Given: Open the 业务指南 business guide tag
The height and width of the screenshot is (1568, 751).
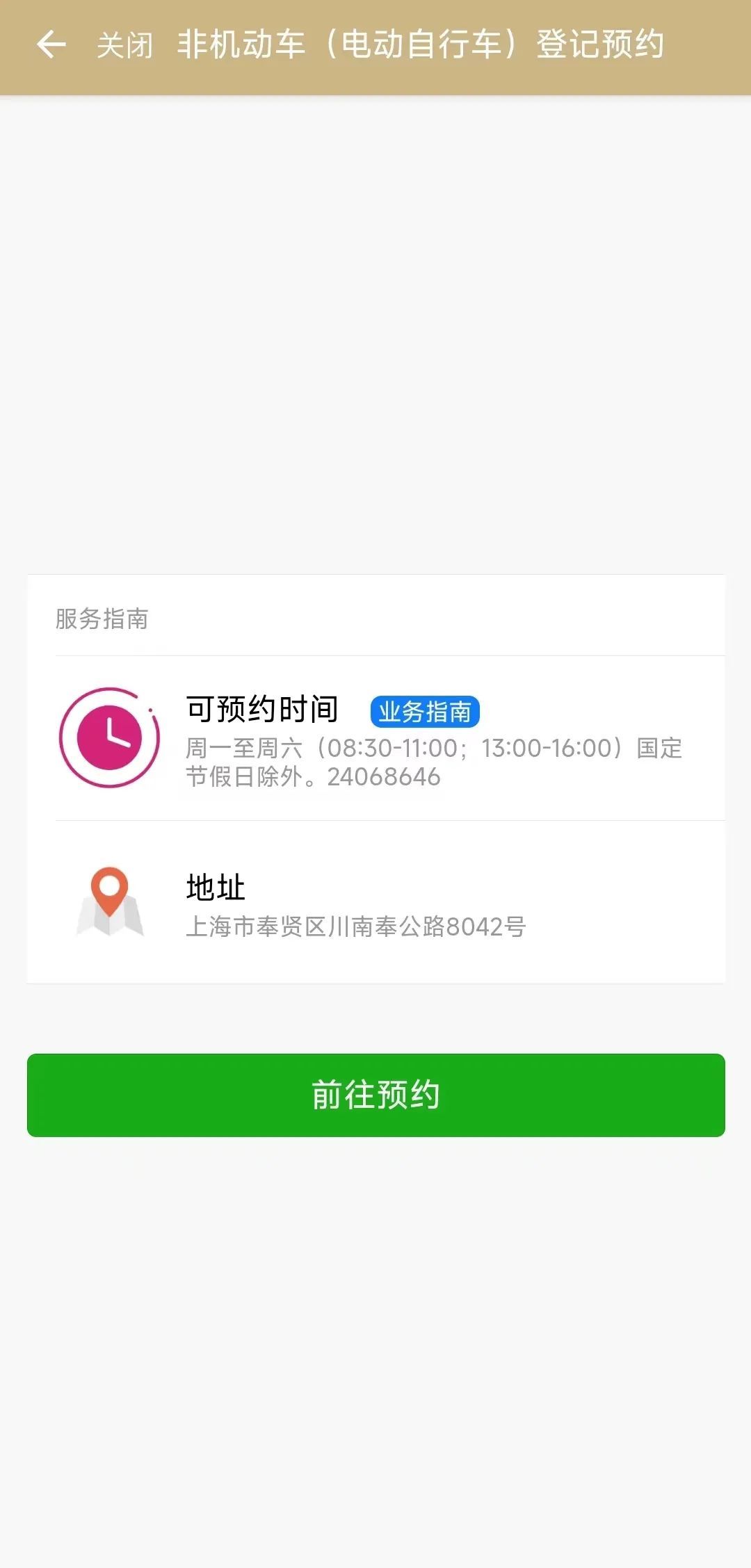Looking at the screenshot, I should coord(425,712).
